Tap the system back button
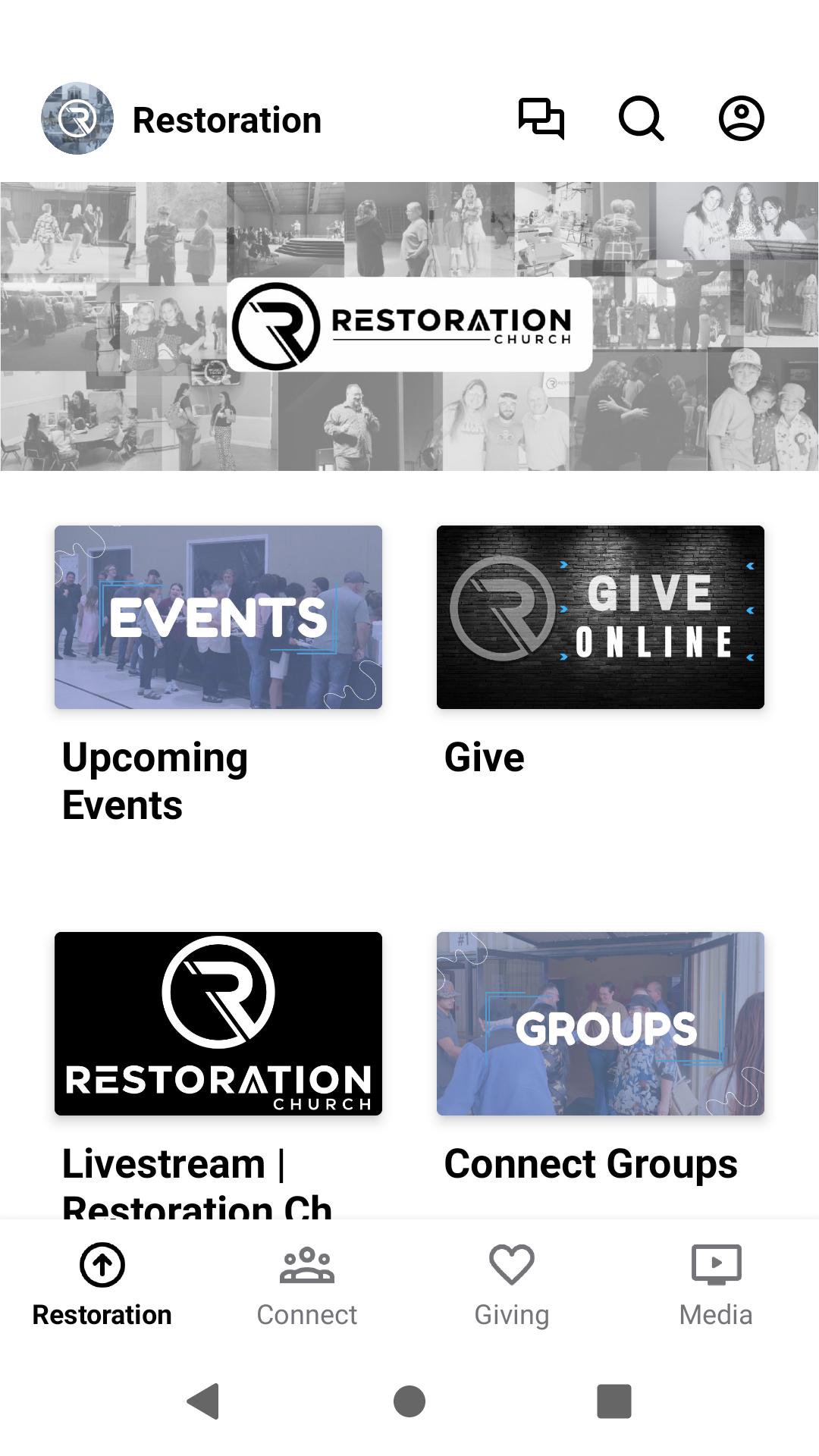 point(203,1401)
